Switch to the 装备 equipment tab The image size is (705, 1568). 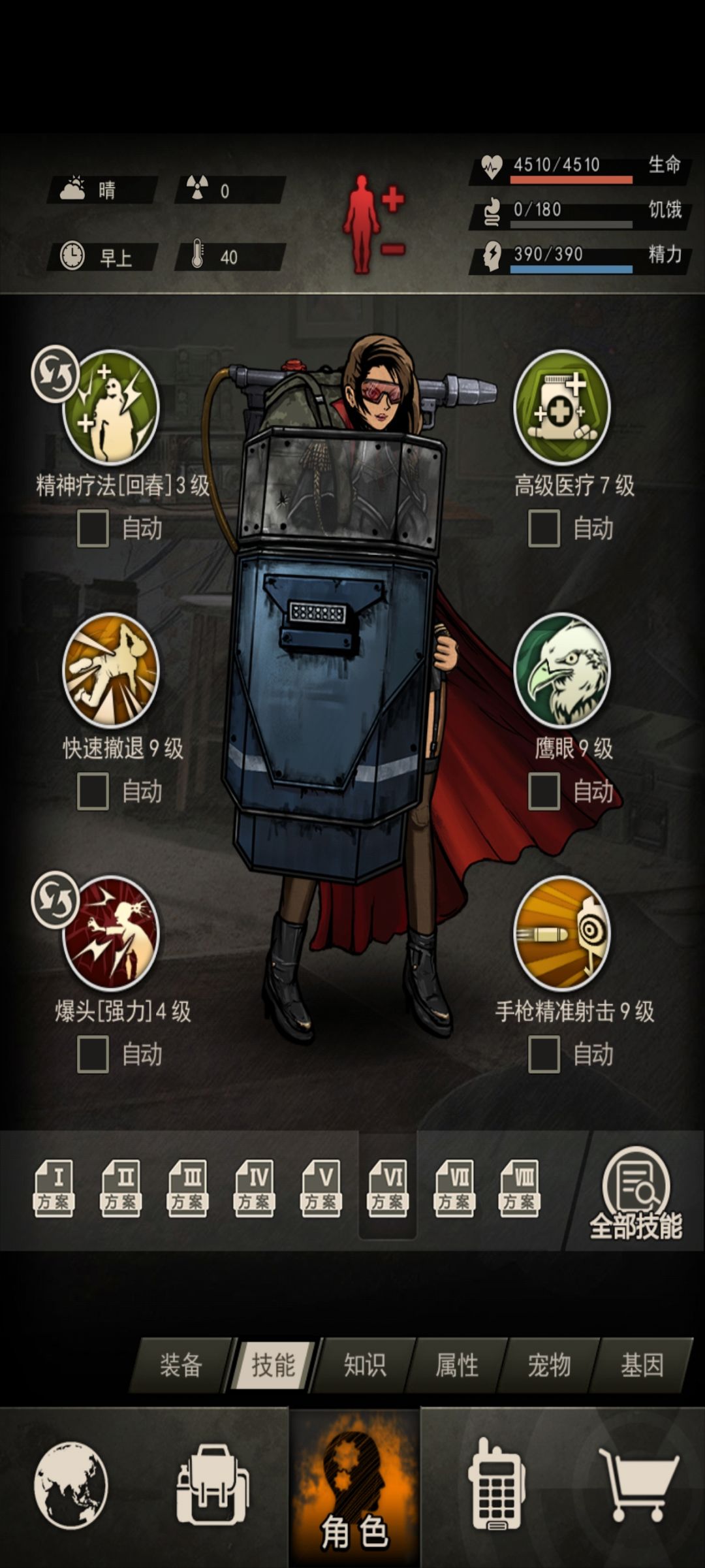coord(181,1365)
